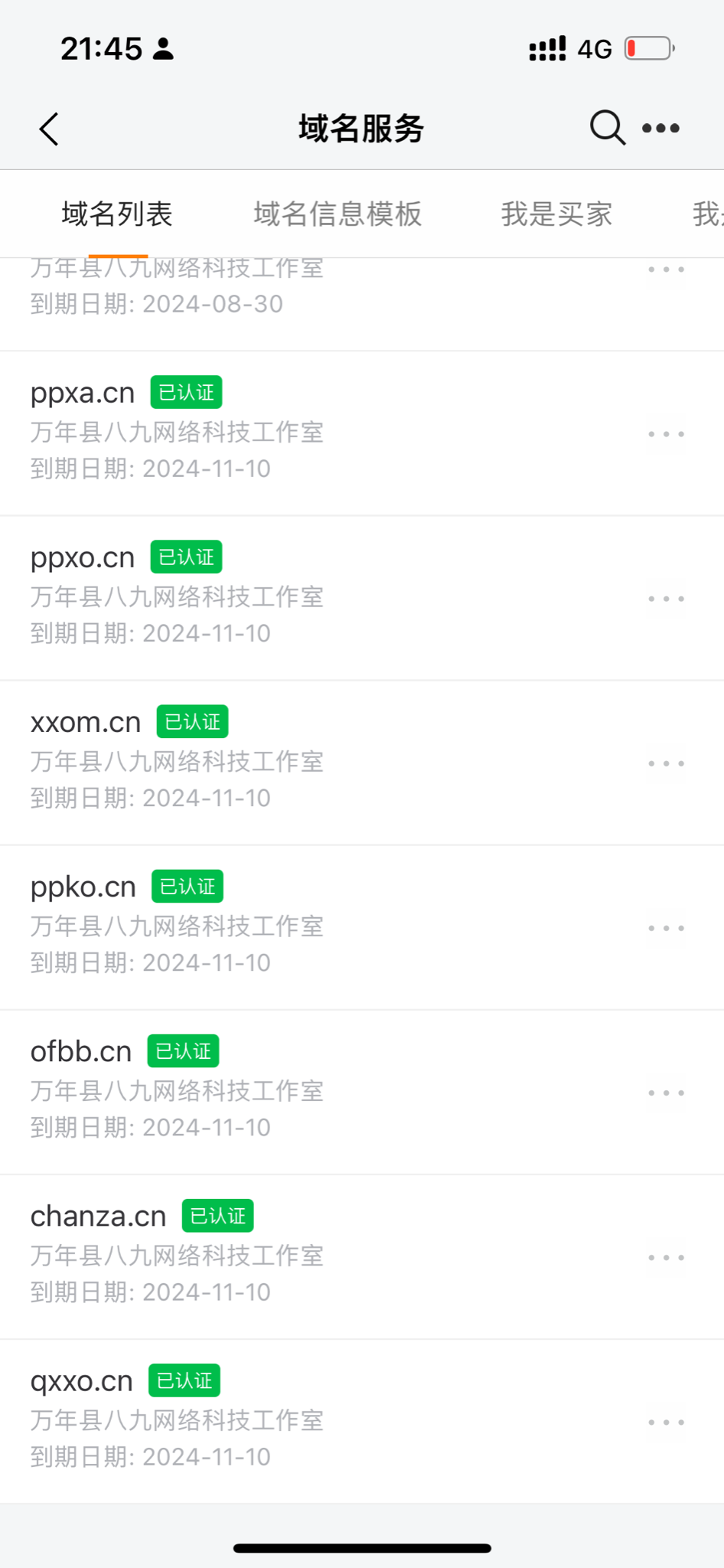
Task: Open the ofbb.cn domain entry
Action: 81,1051
